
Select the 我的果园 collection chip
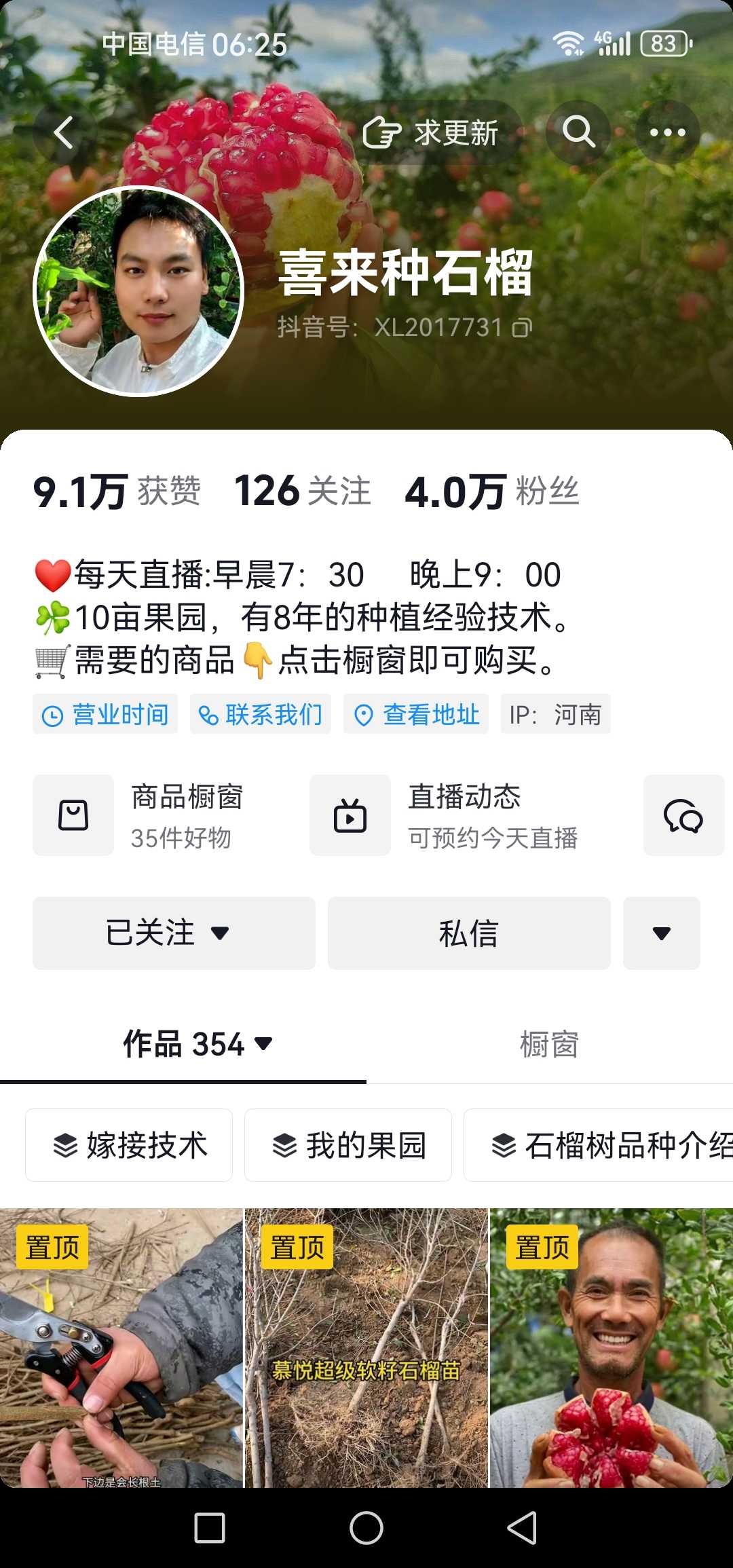348,1145
